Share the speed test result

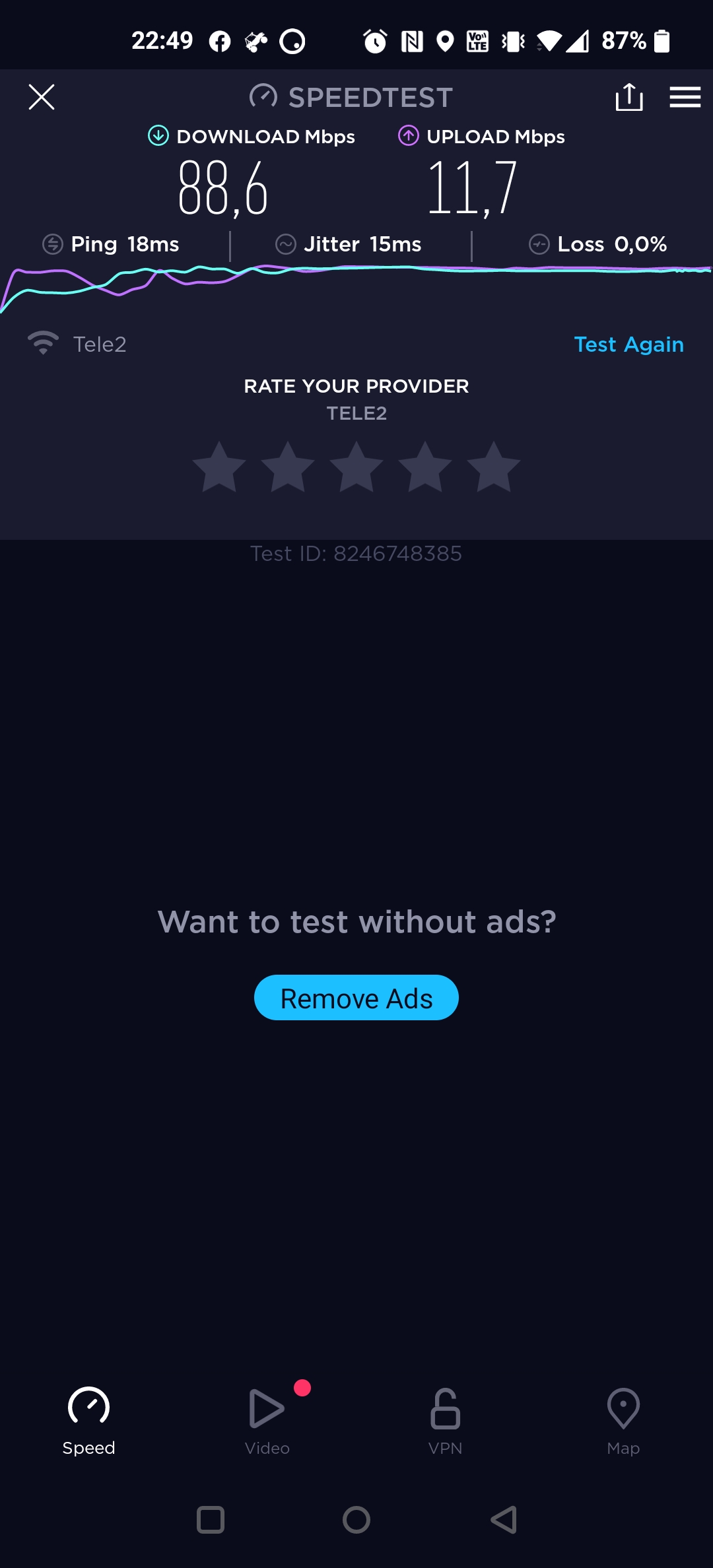coord(628,97)
